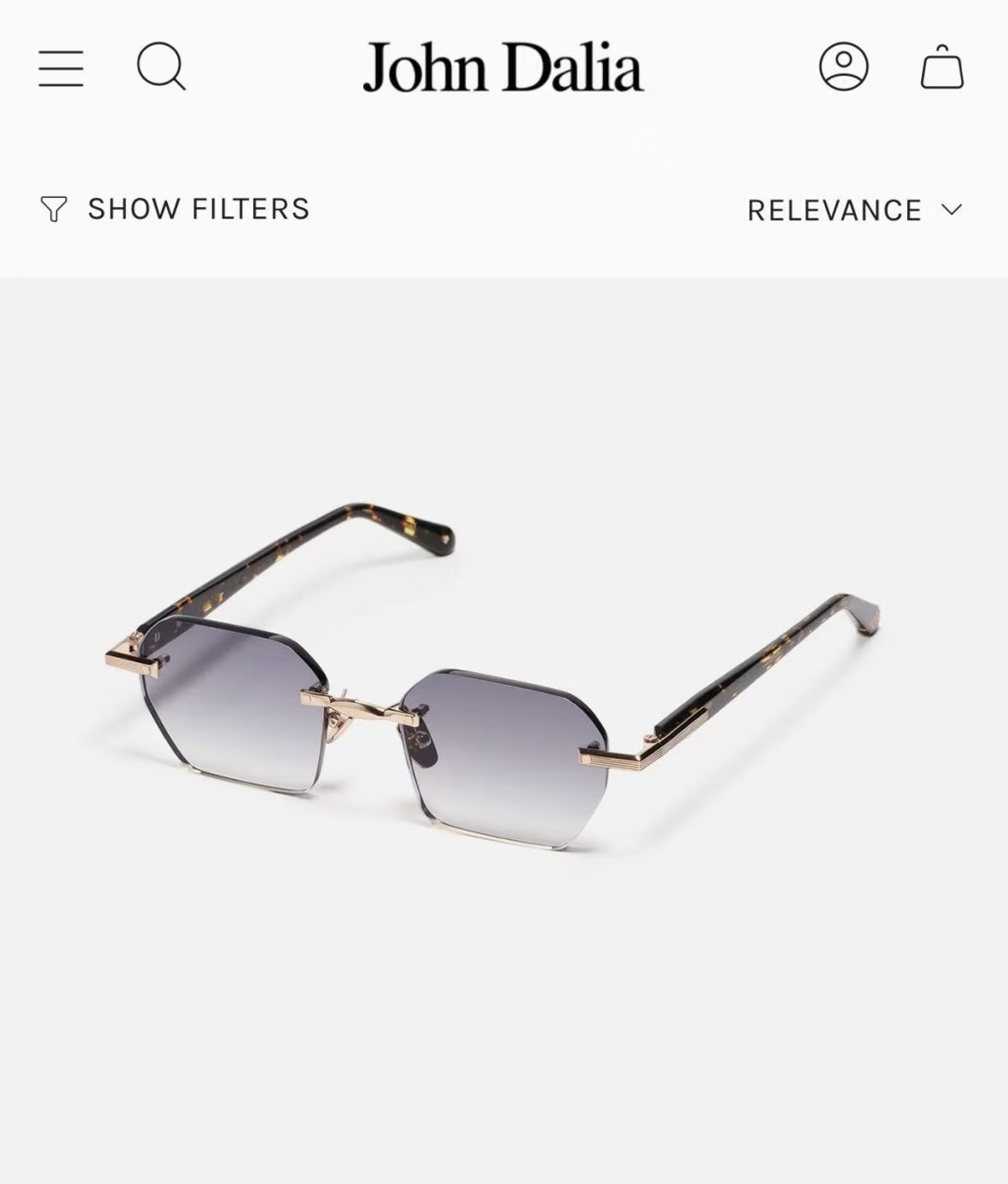Go to John Dalia homepage logo

(503, 68)
